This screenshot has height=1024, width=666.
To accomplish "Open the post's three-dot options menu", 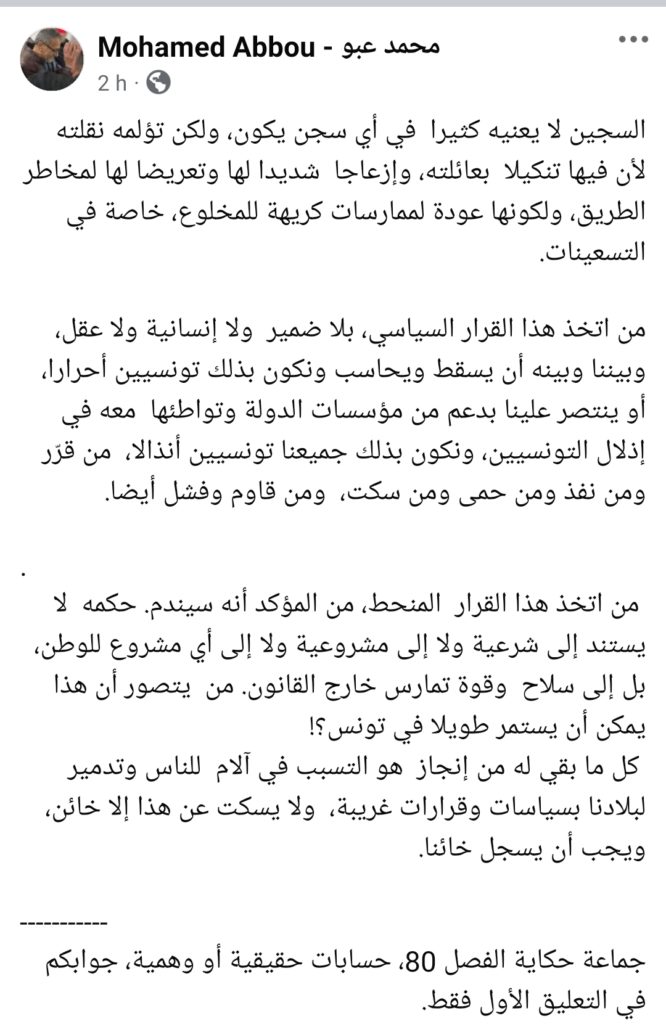I will (632, 40).
